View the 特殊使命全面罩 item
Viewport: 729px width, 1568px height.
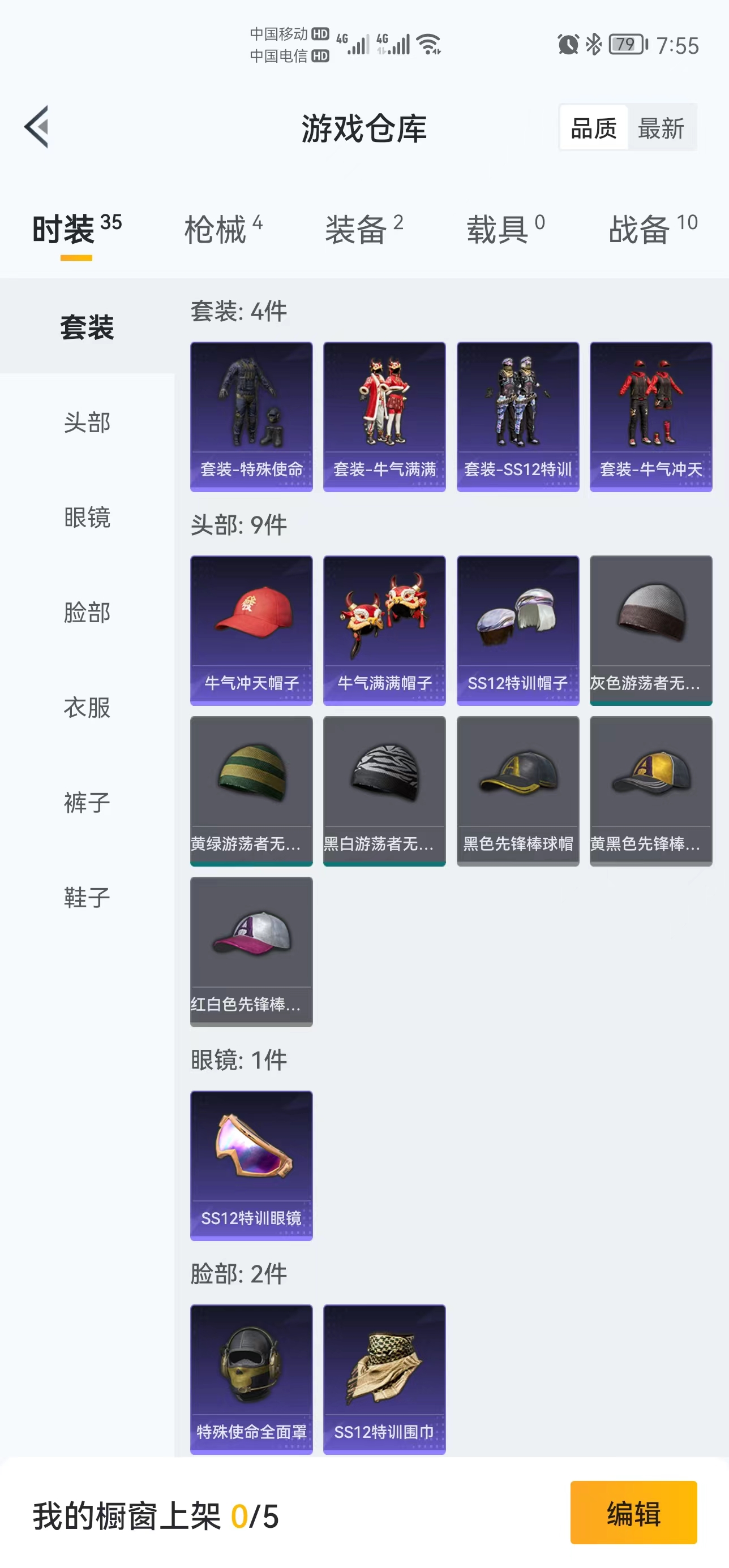[x=251, y=1379]
